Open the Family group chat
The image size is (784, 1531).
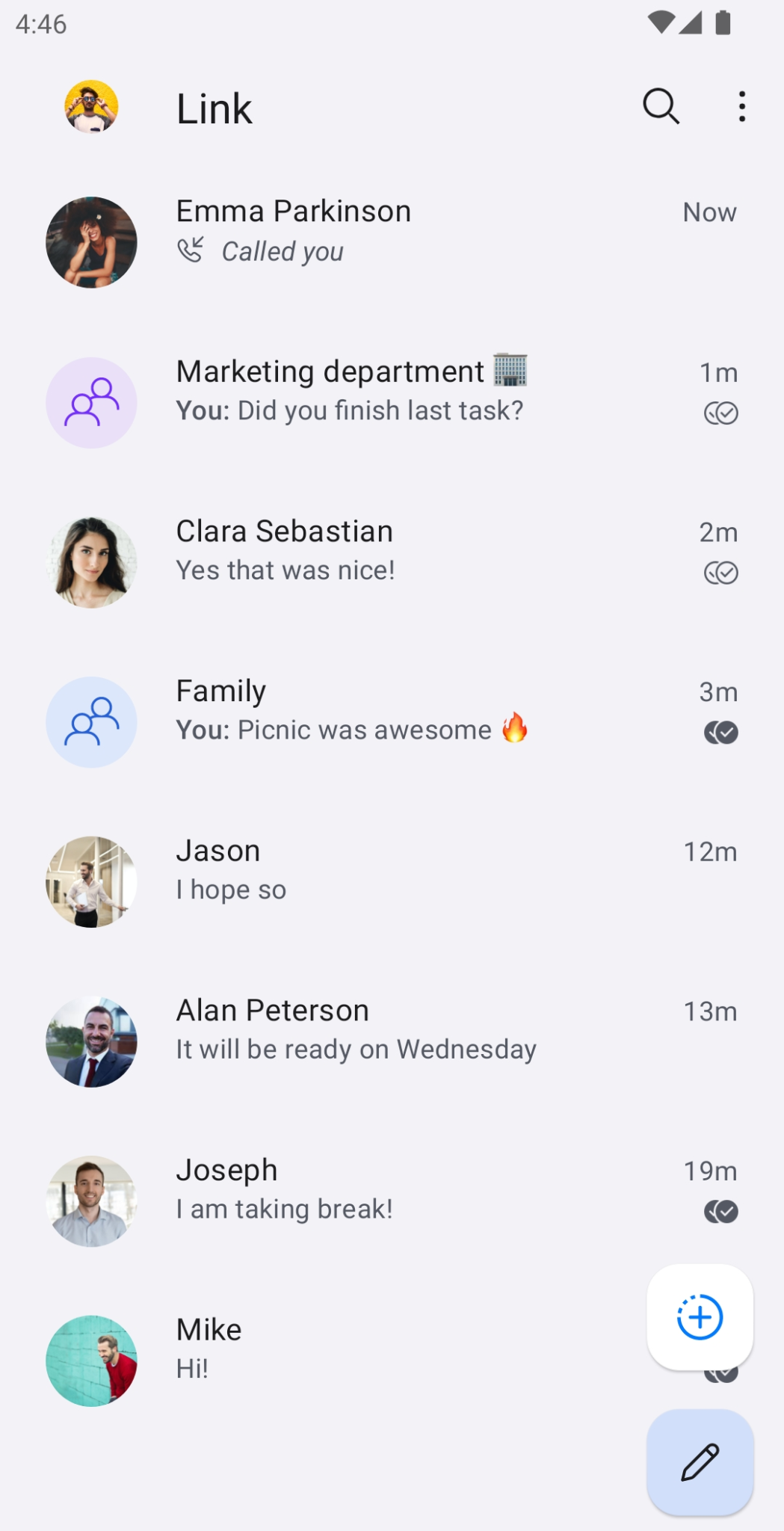[374, 709]
